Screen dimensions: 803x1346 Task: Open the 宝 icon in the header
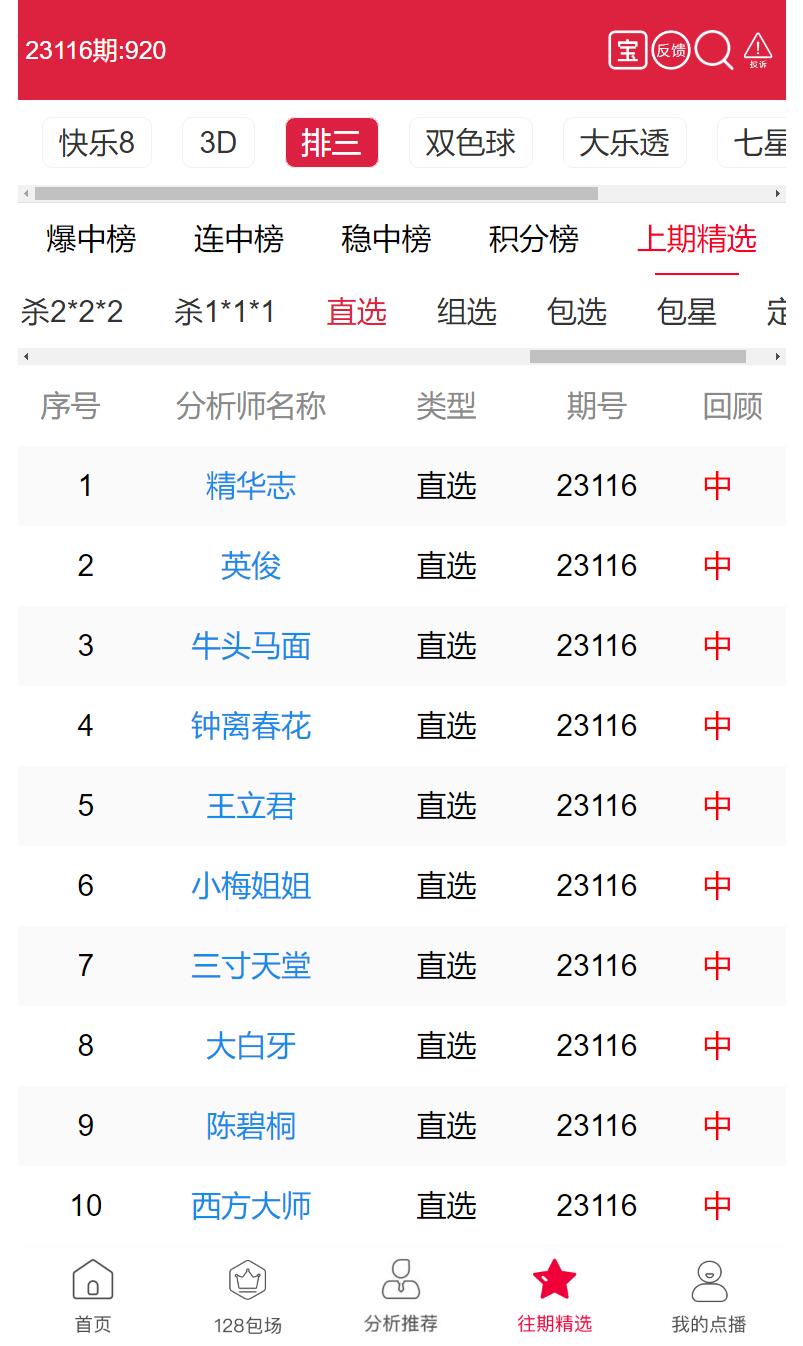pos(628,50)
